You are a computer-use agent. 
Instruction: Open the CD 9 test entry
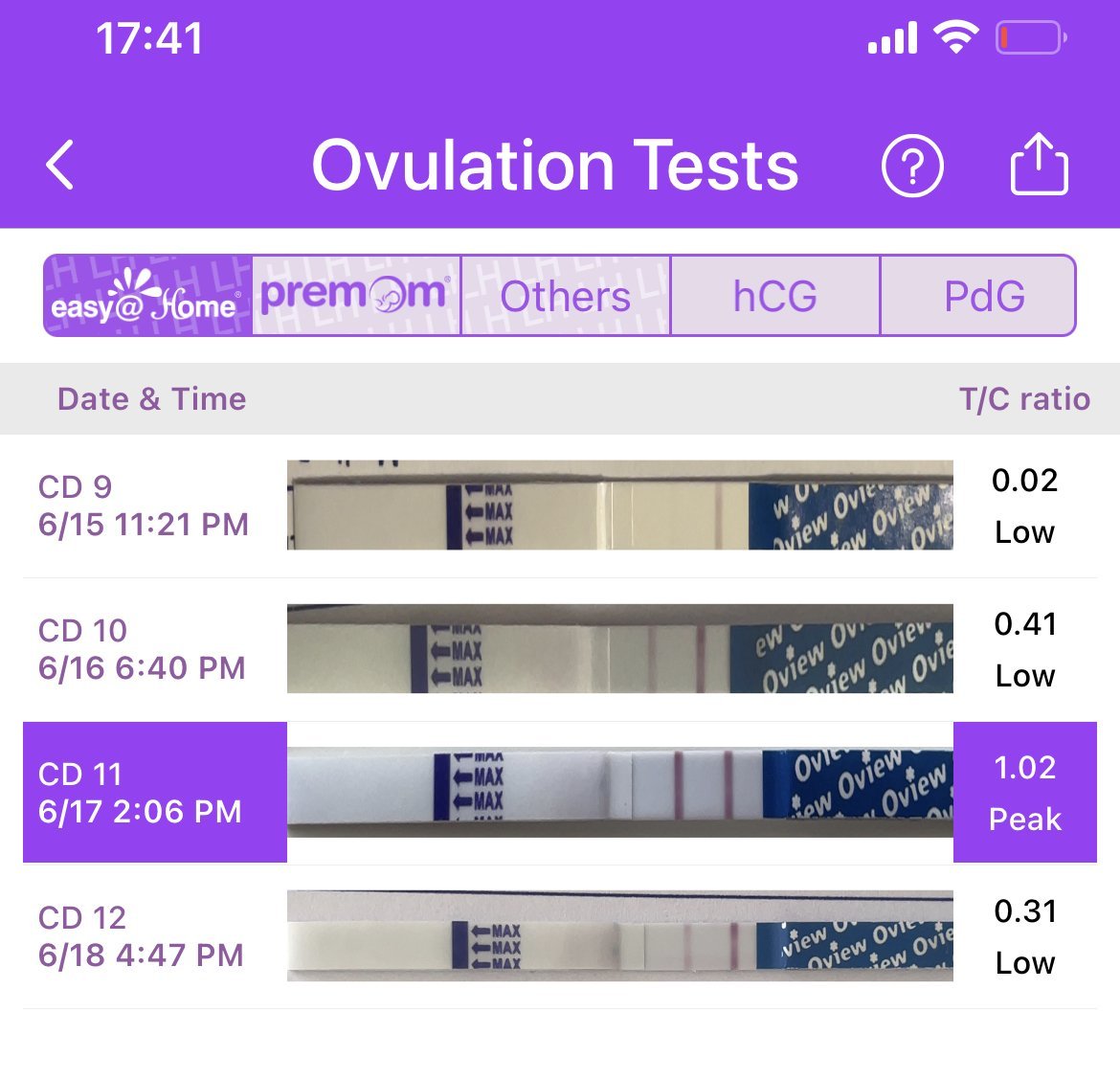560,506
